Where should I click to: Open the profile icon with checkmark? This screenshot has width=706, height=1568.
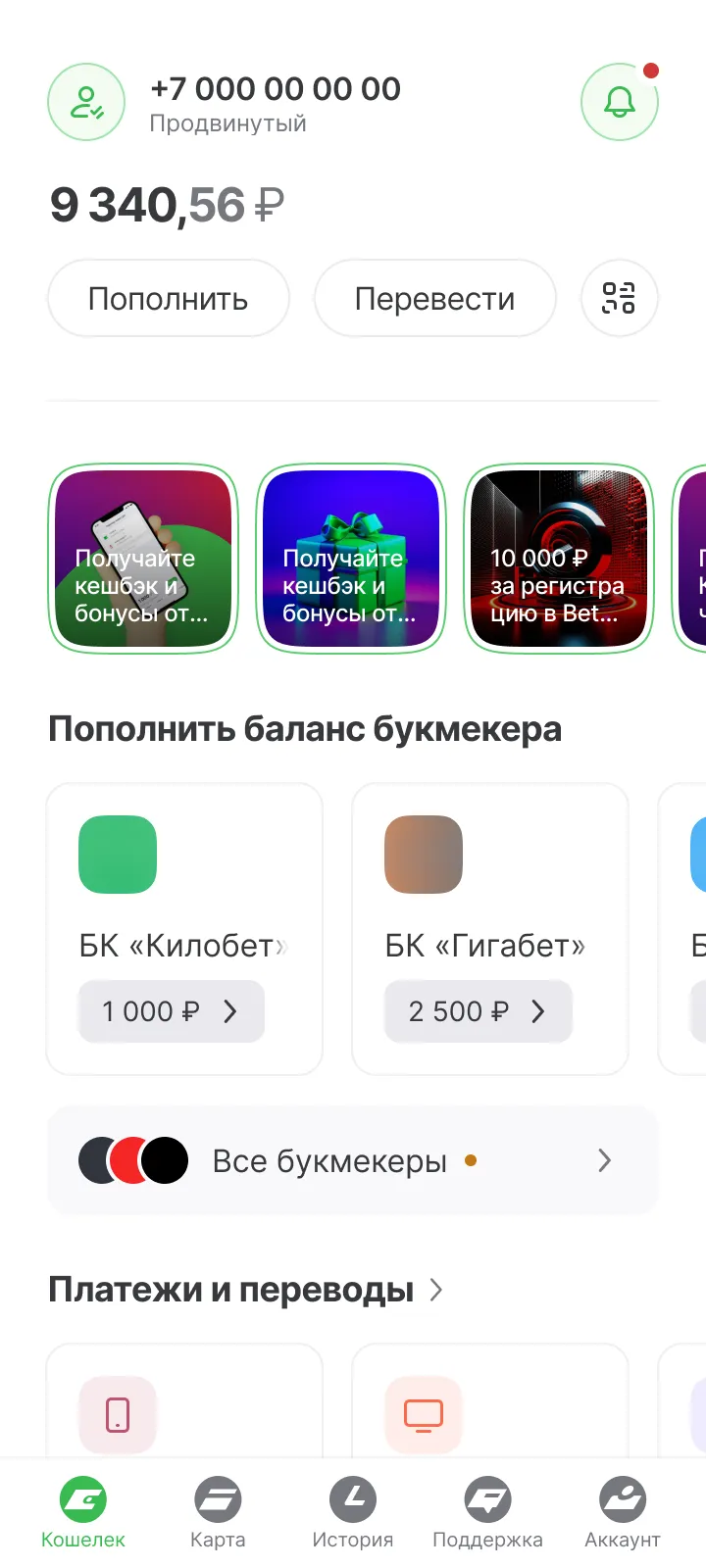tap(86, 102)
